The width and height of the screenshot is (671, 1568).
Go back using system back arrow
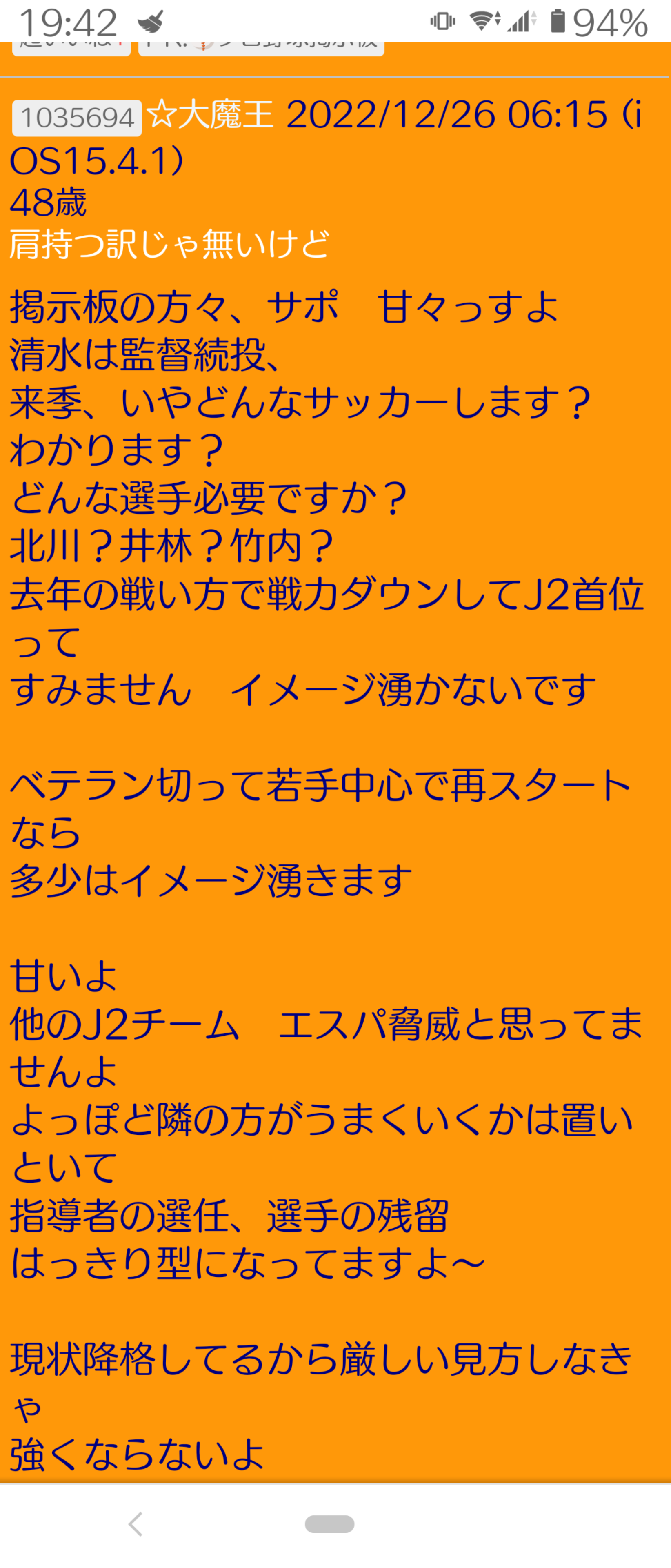click(x=136, y=1523)
